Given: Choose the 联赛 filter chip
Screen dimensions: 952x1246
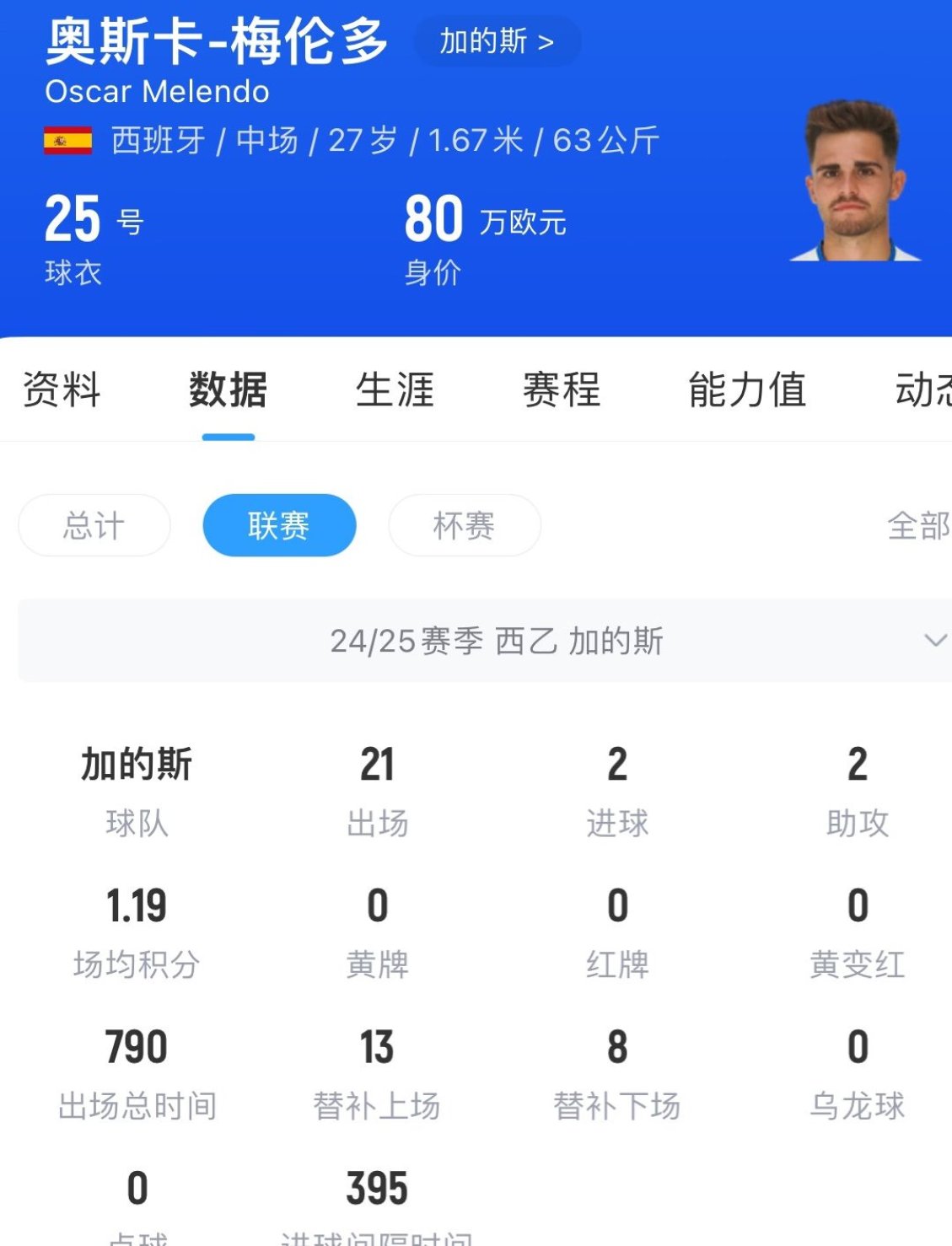Looking at the screenshot, I should [279, 525].
